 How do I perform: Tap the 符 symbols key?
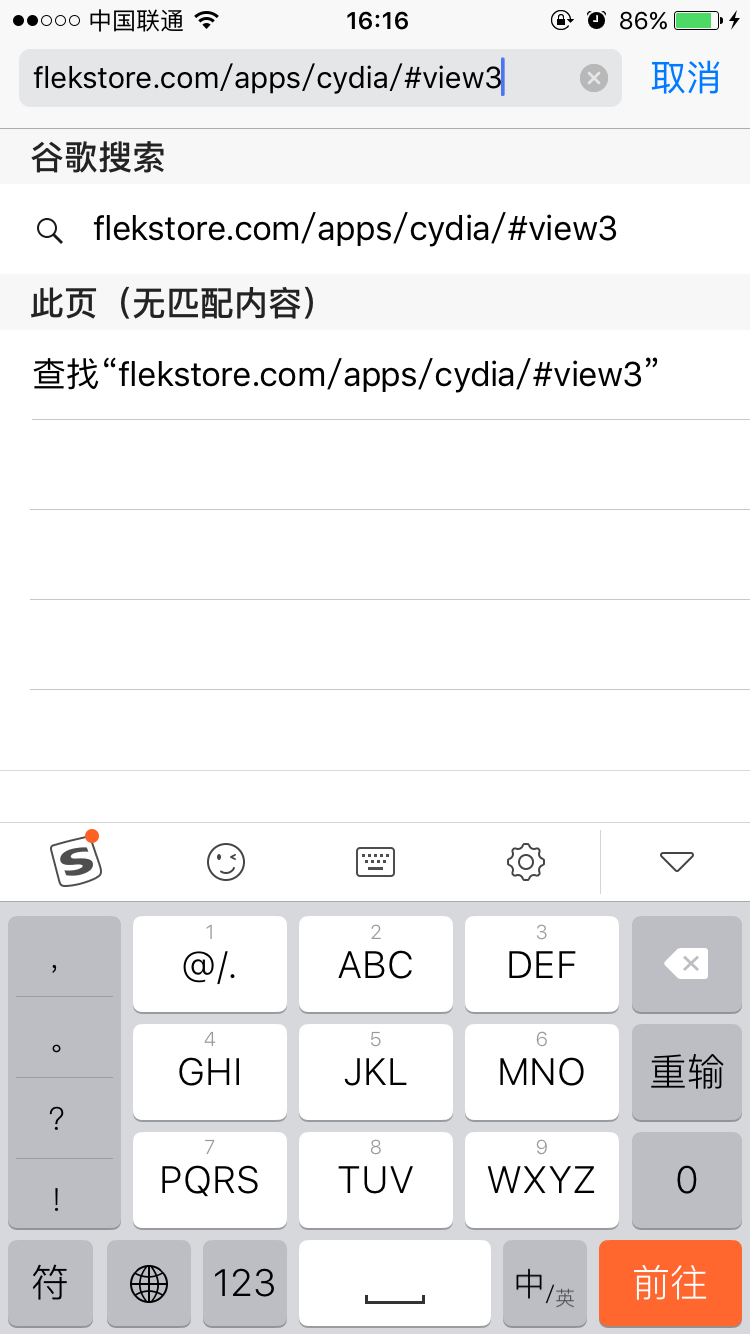pyautogui.click(x=50, y=1283)
